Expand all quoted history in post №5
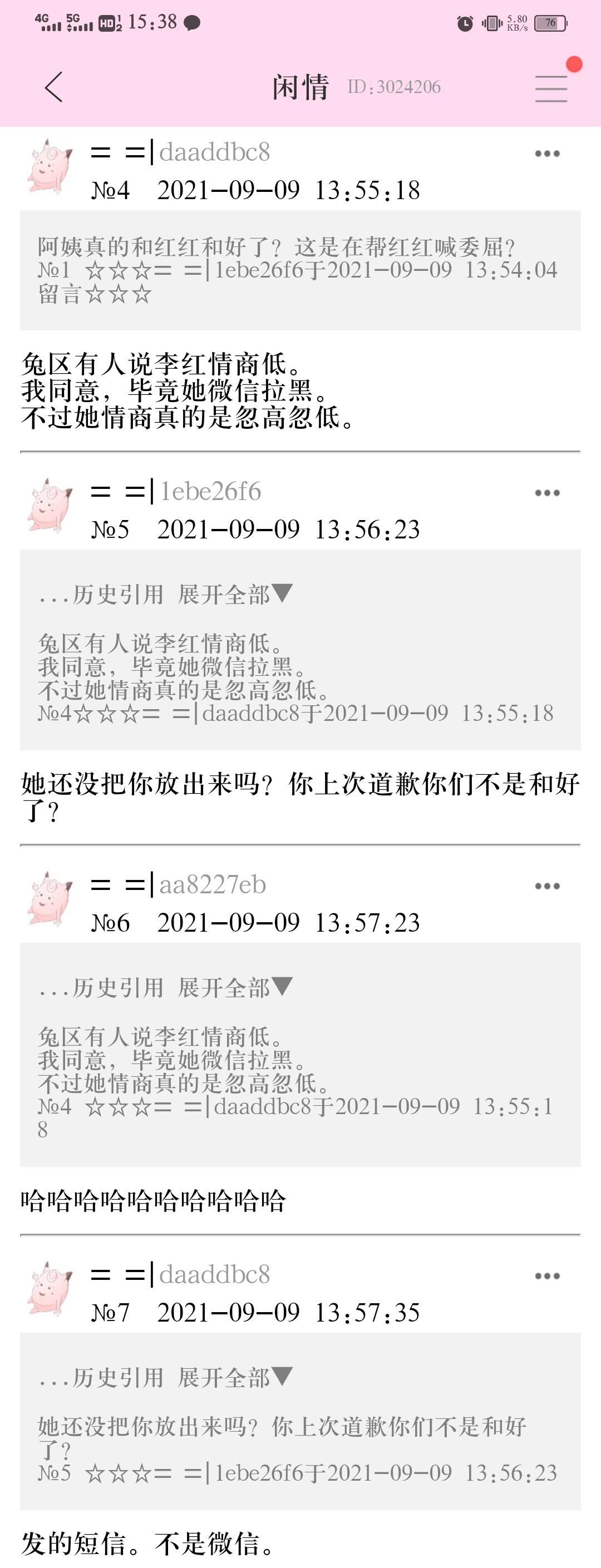 235,594
